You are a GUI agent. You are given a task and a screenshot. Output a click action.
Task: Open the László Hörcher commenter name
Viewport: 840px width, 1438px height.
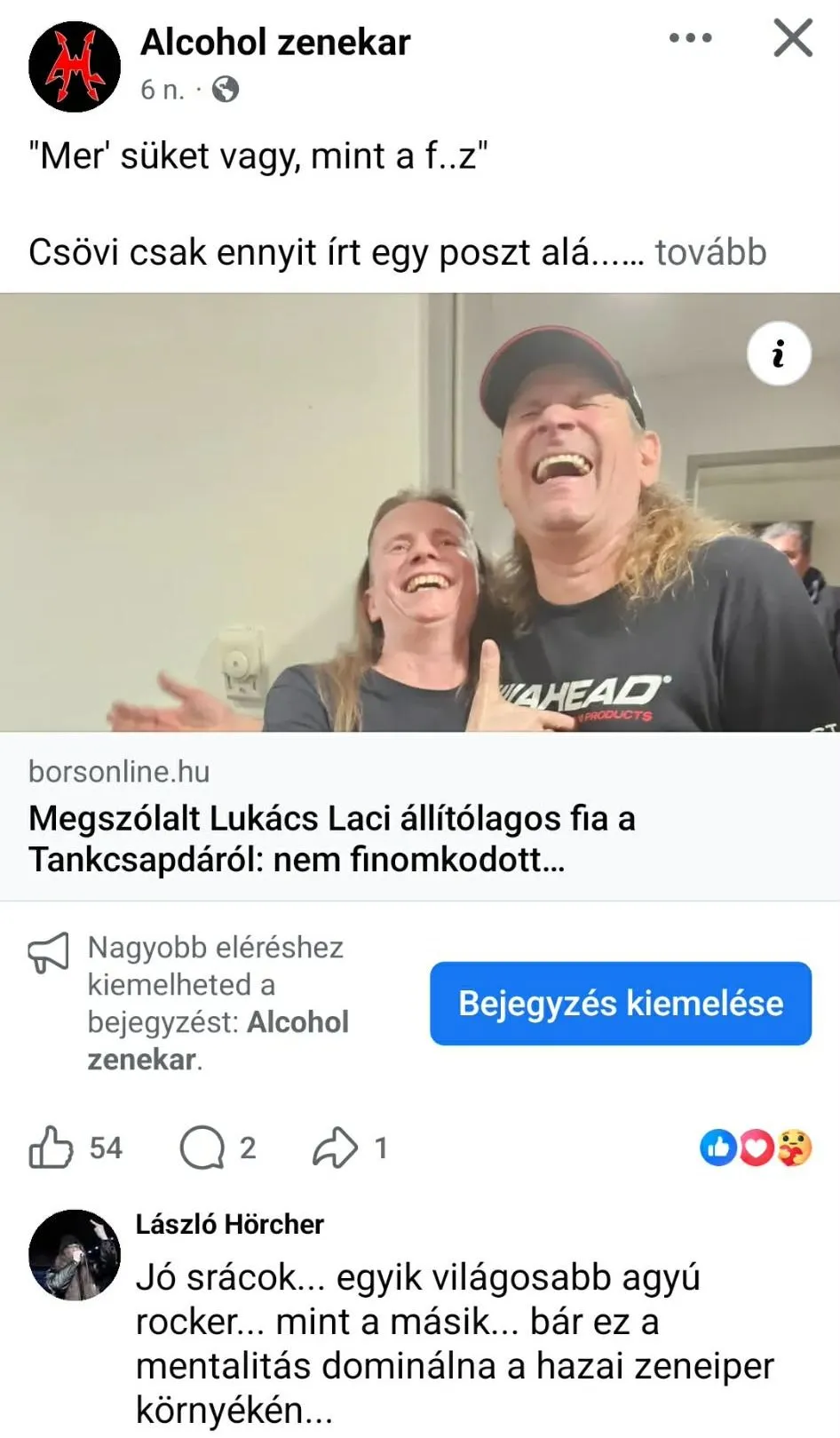[x=229, y=1224]
